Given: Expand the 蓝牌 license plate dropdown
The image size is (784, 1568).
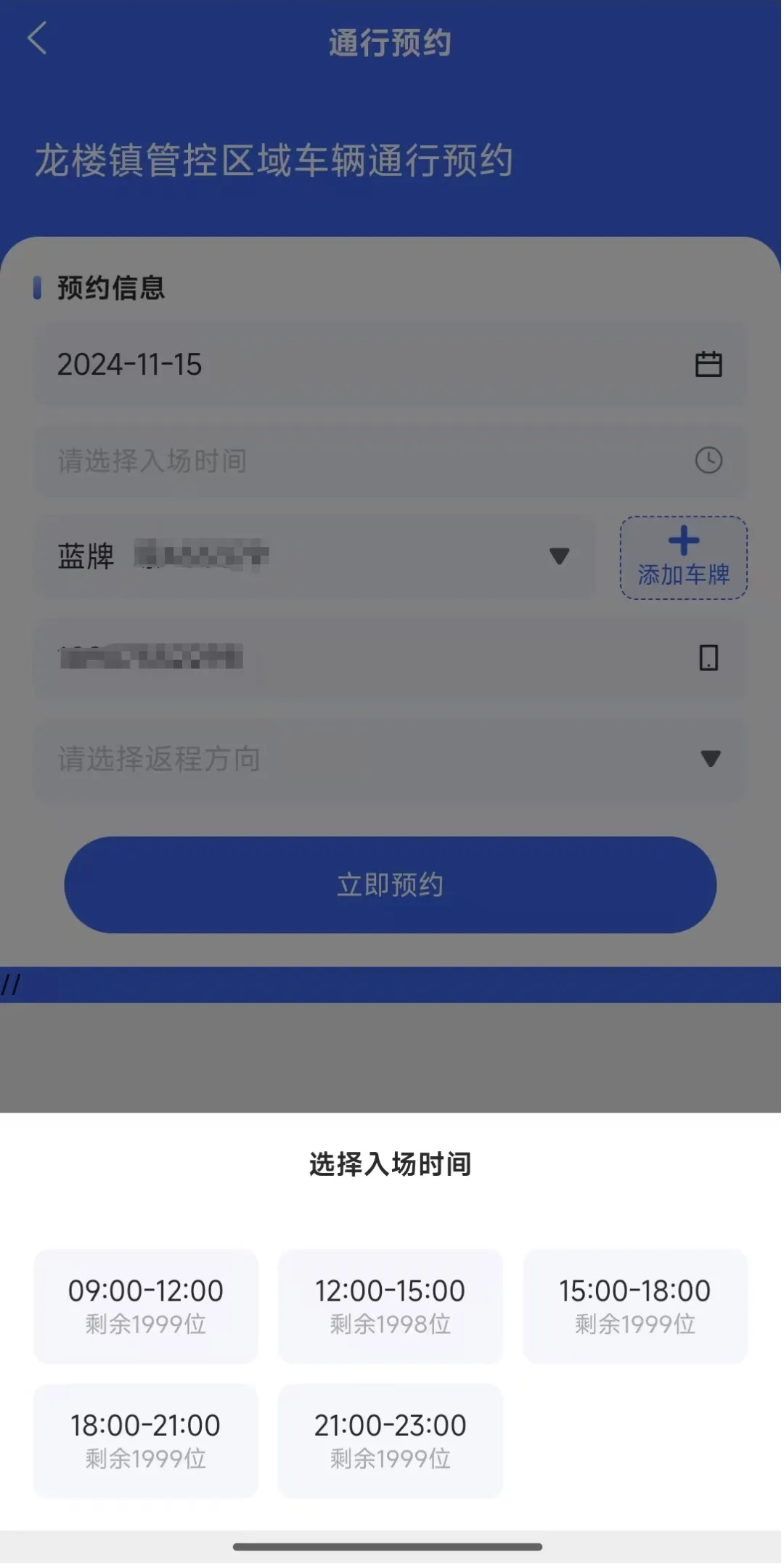Looking at the screenshot, I should point(314,556).
